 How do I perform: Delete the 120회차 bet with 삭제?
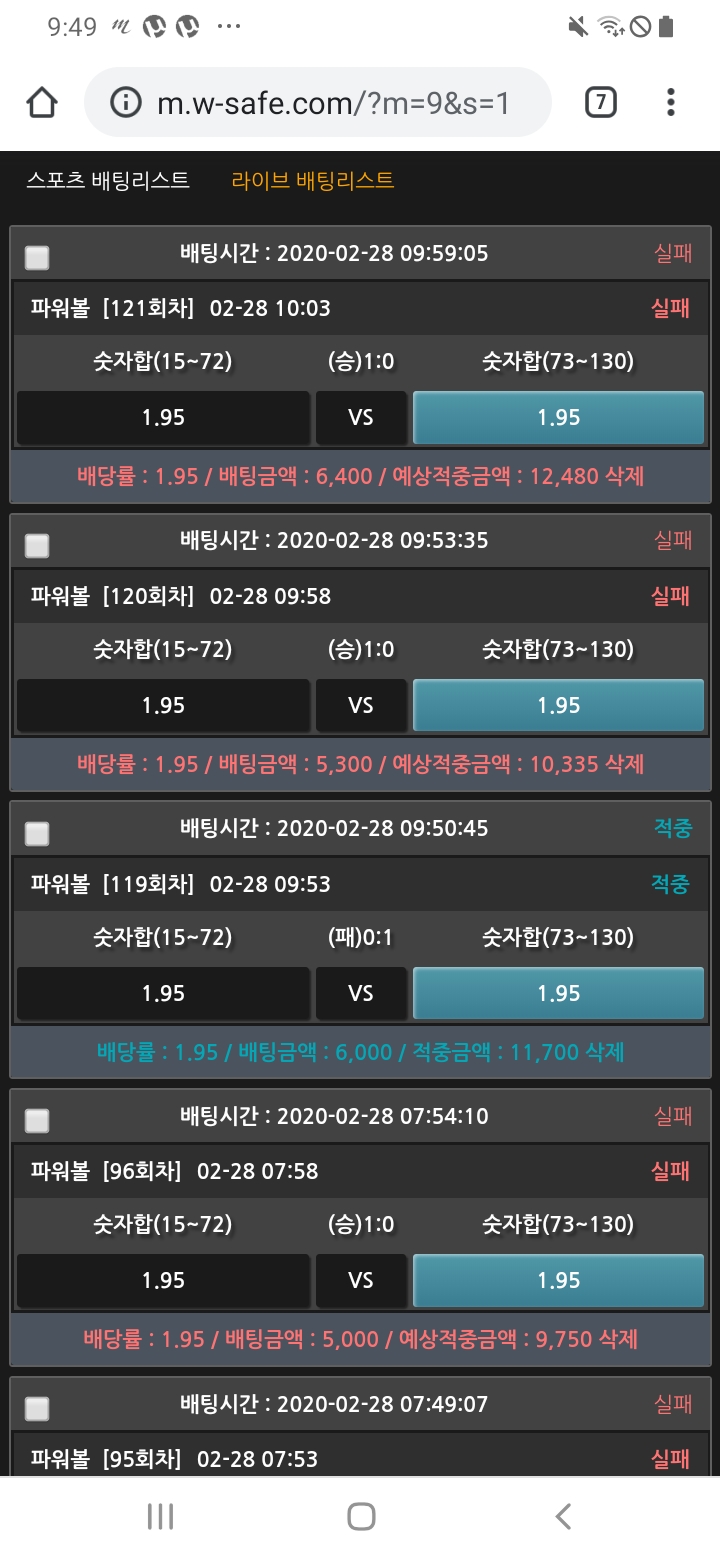click(624, 764)
